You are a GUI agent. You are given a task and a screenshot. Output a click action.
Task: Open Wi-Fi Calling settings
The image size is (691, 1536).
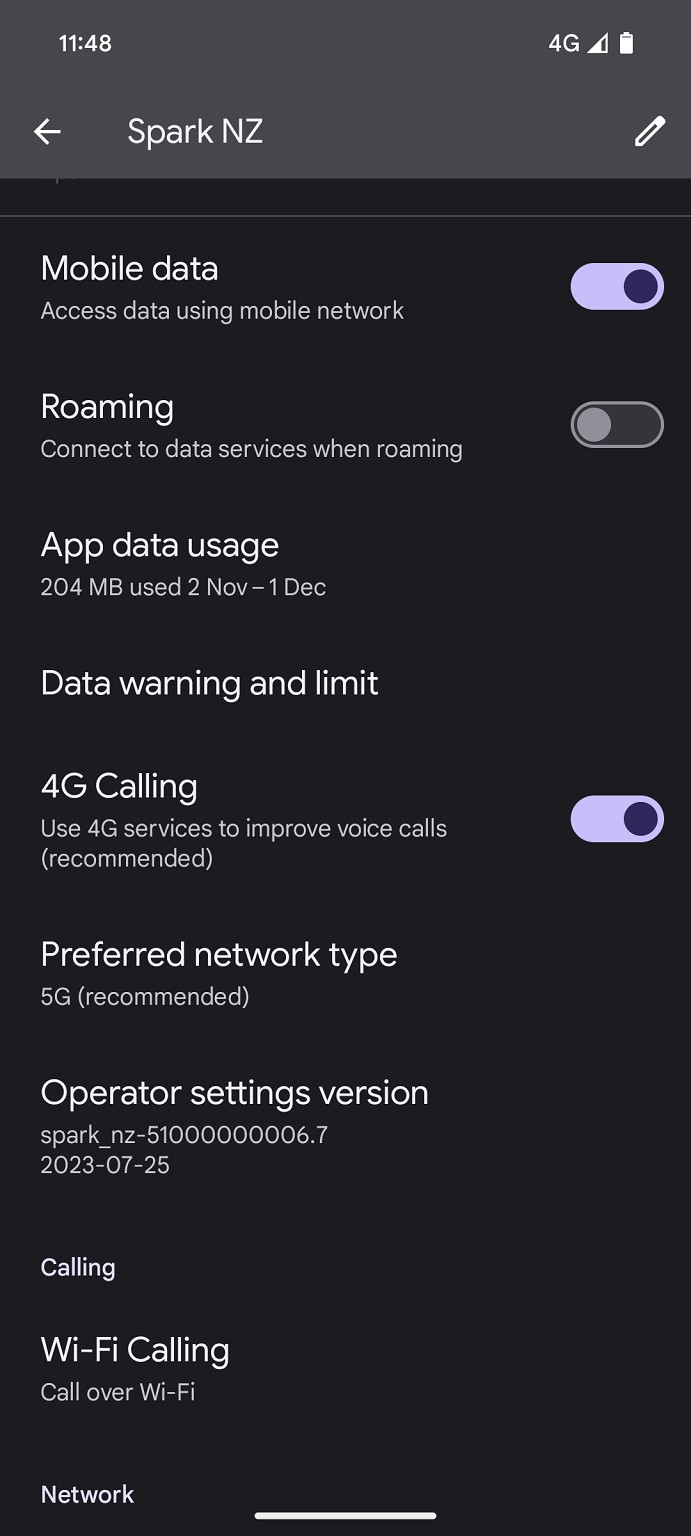point(345,1368)
